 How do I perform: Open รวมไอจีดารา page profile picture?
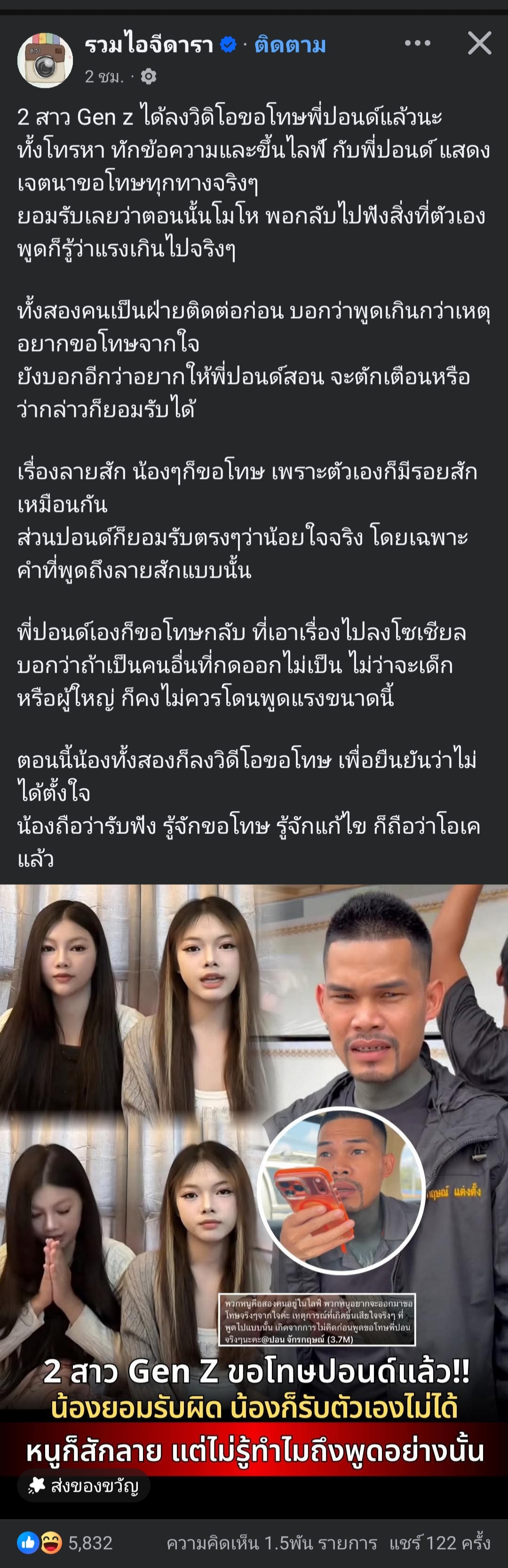44,60
